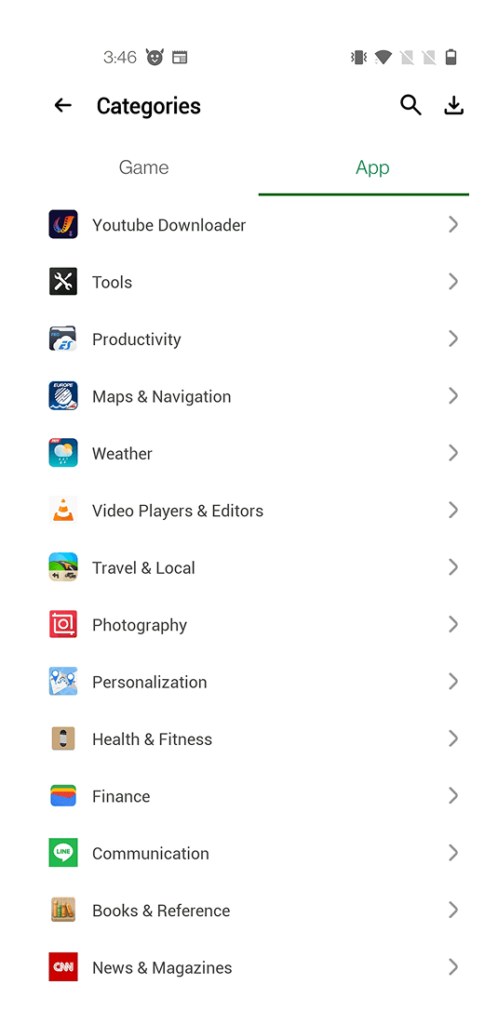Open Video Players & Editors
The width and height of the screenshot is (498, 1024).
pyautogui.click(x=249, y=511)
